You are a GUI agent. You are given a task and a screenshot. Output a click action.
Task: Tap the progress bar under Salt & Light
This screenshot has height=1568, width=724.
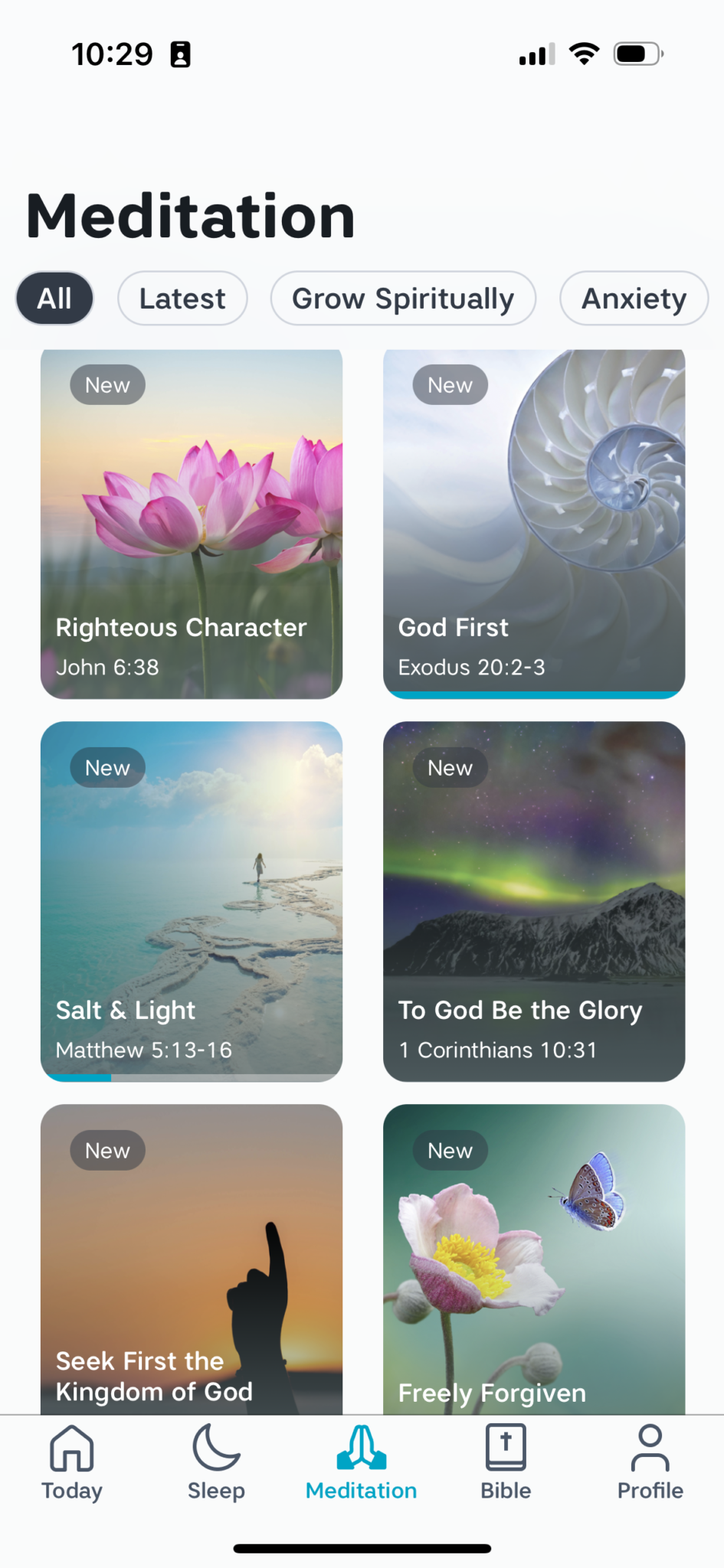192,1076
